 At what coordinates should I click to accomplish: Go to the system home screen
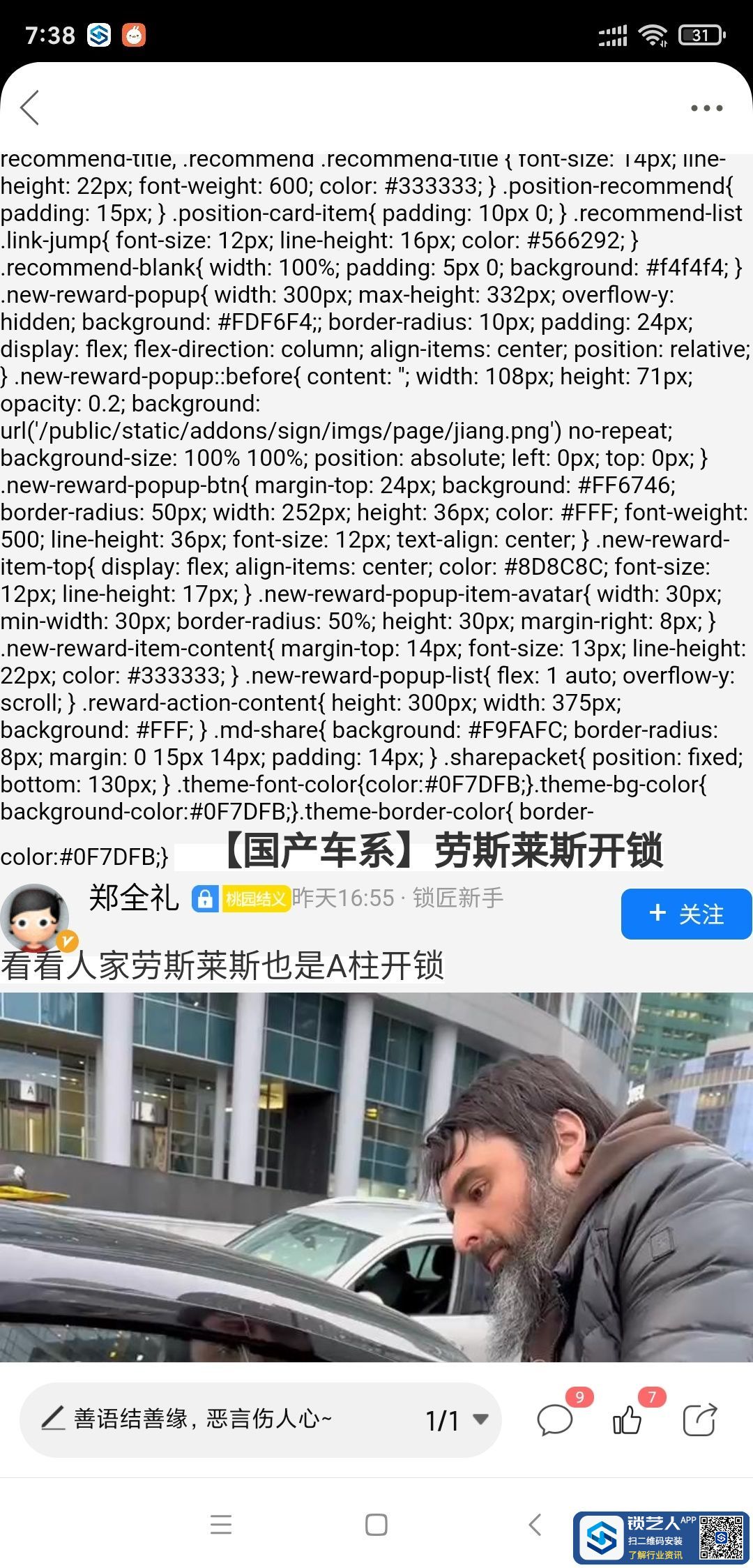(x=376, y=1525)
